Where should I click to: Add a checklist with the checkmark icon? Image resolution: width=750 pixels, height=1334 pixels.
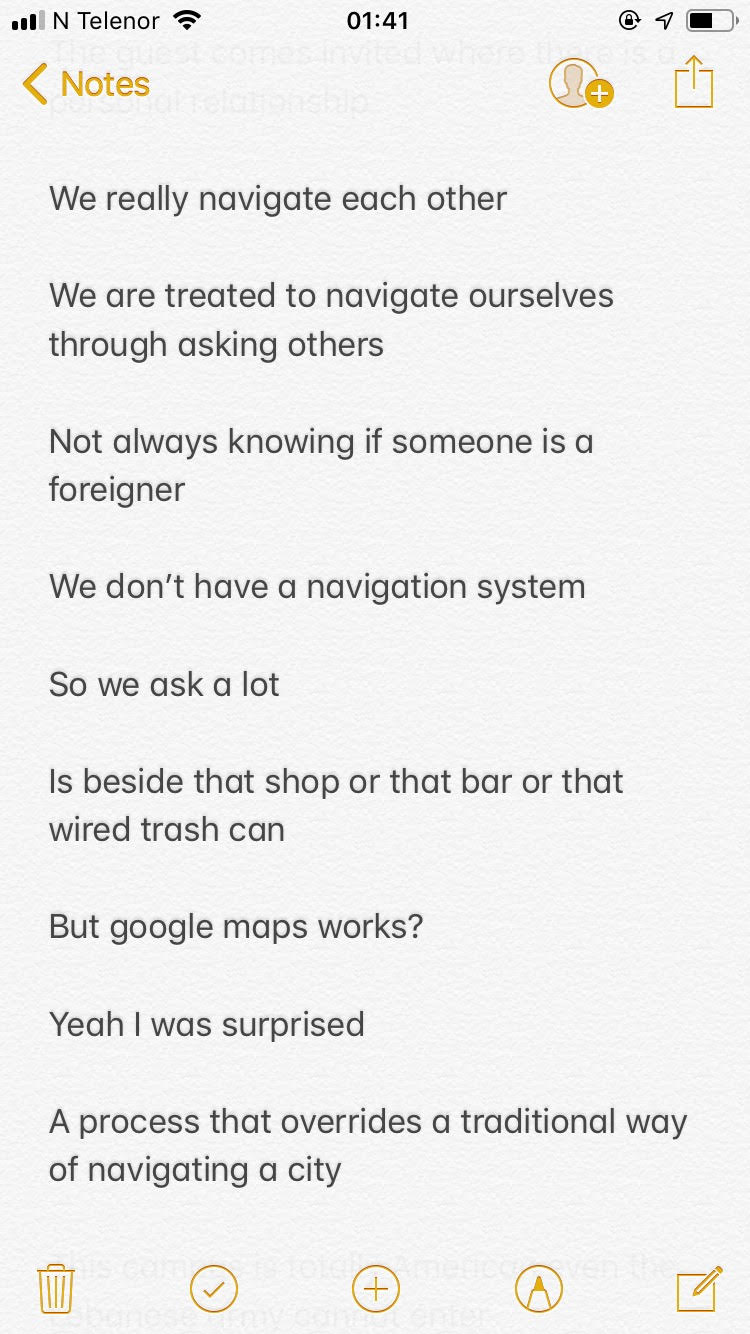(x=214, y=1289)
